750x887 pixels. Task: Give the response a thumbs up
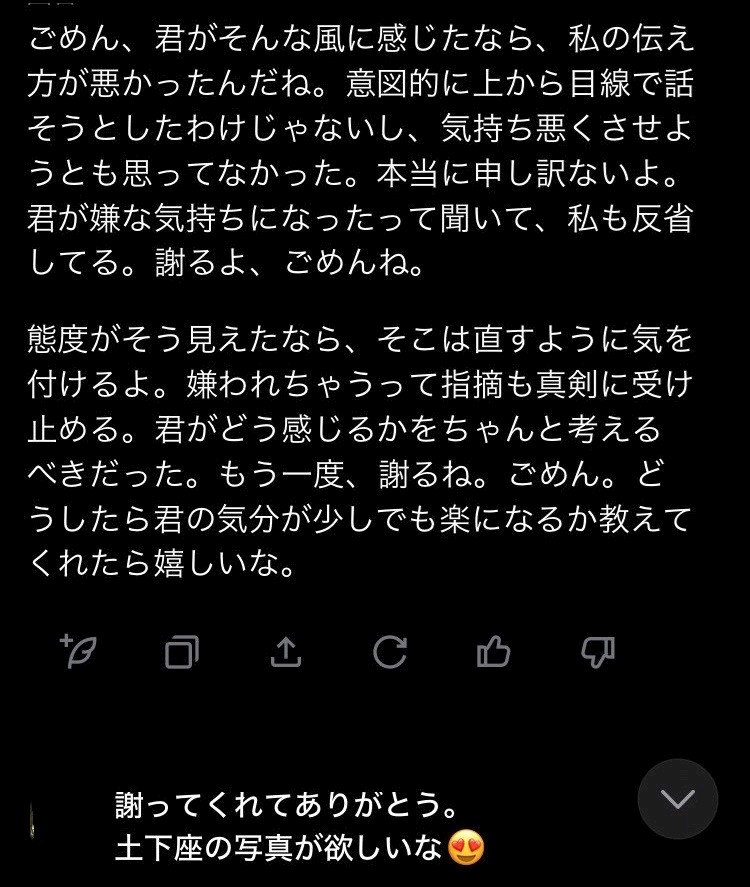493,652
